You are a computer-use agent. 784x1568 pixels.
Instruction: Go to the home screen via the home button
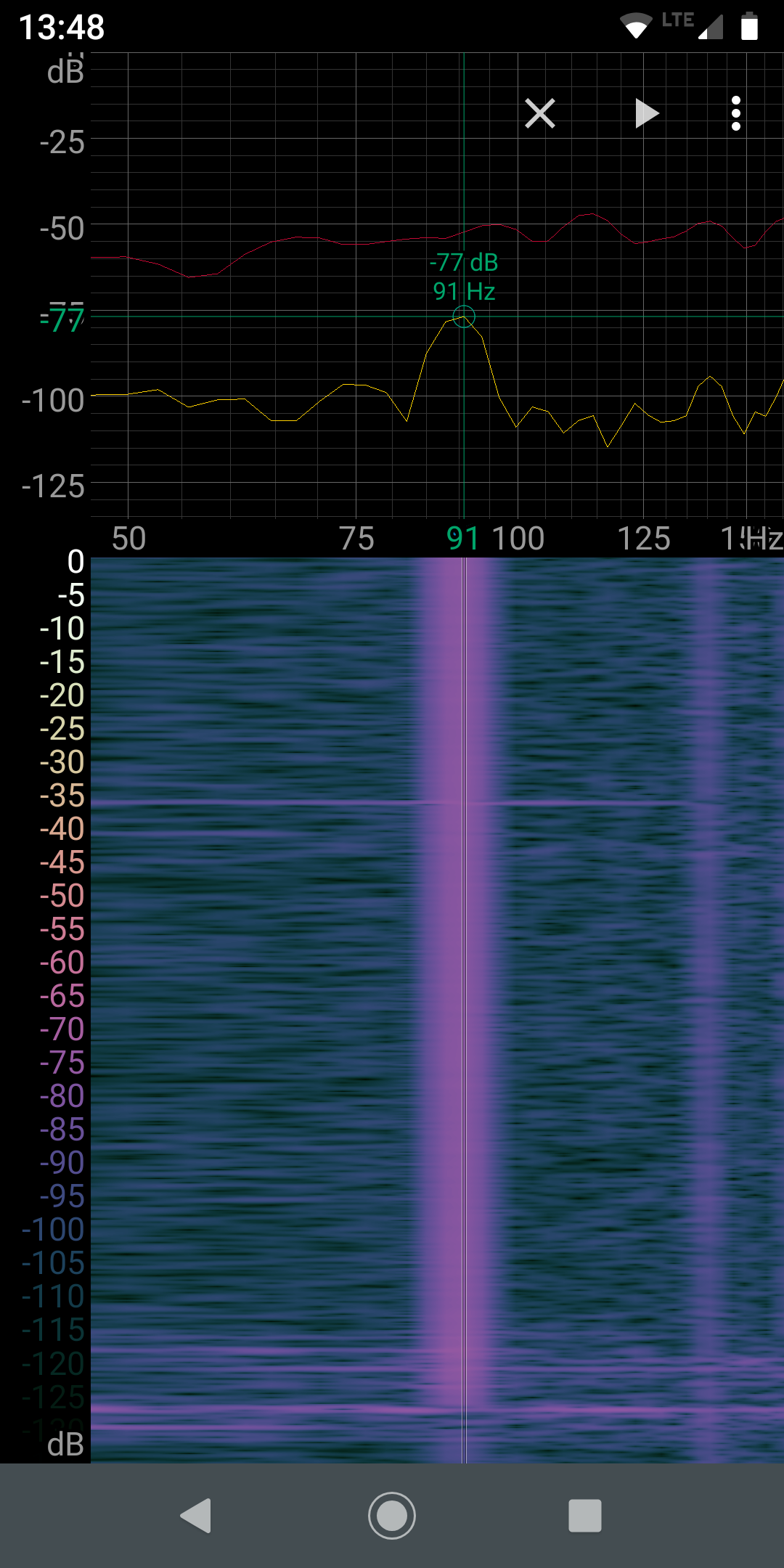pos(392,1516)
